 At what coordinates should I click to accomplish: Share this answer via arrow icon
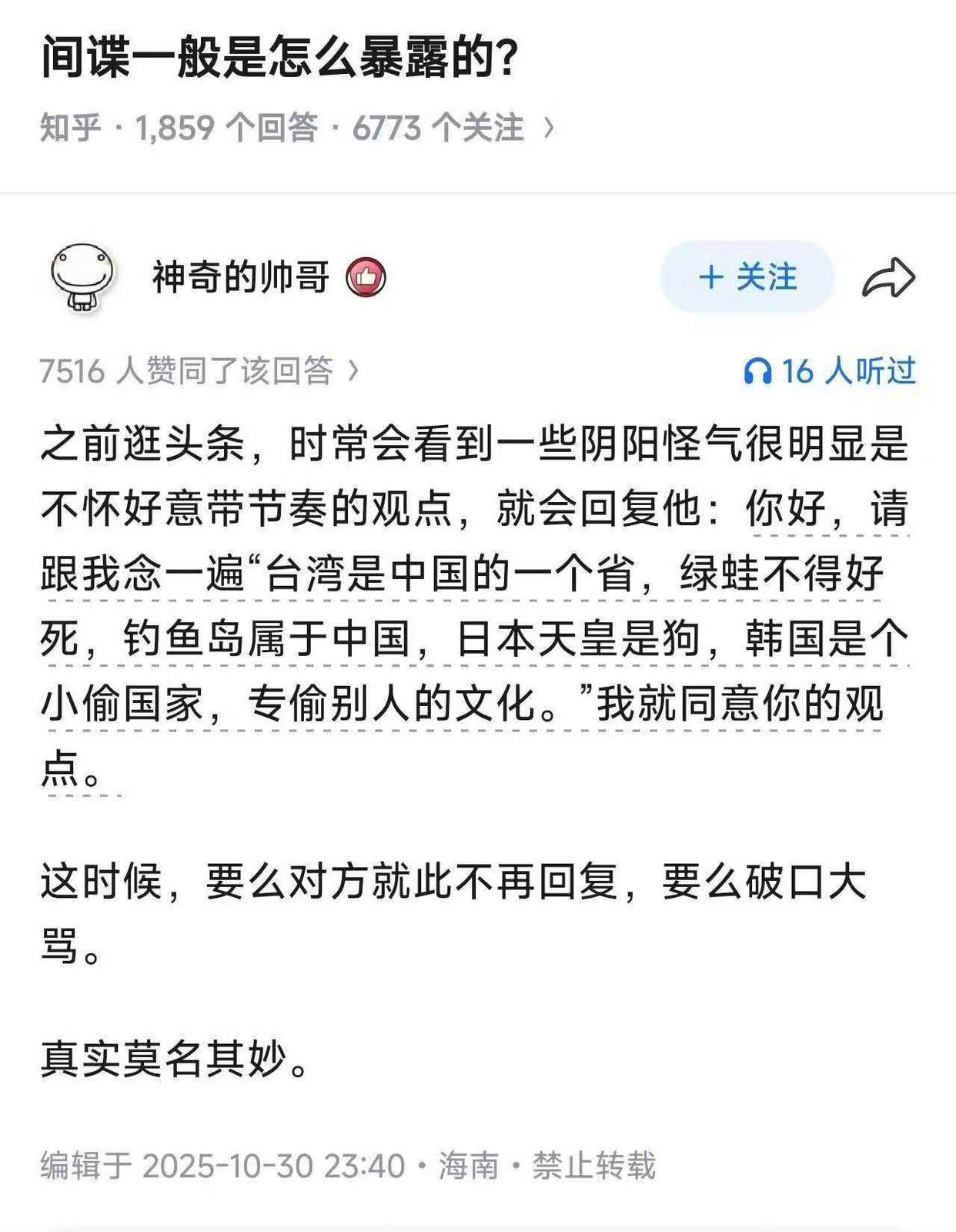(x=888, y=277)
